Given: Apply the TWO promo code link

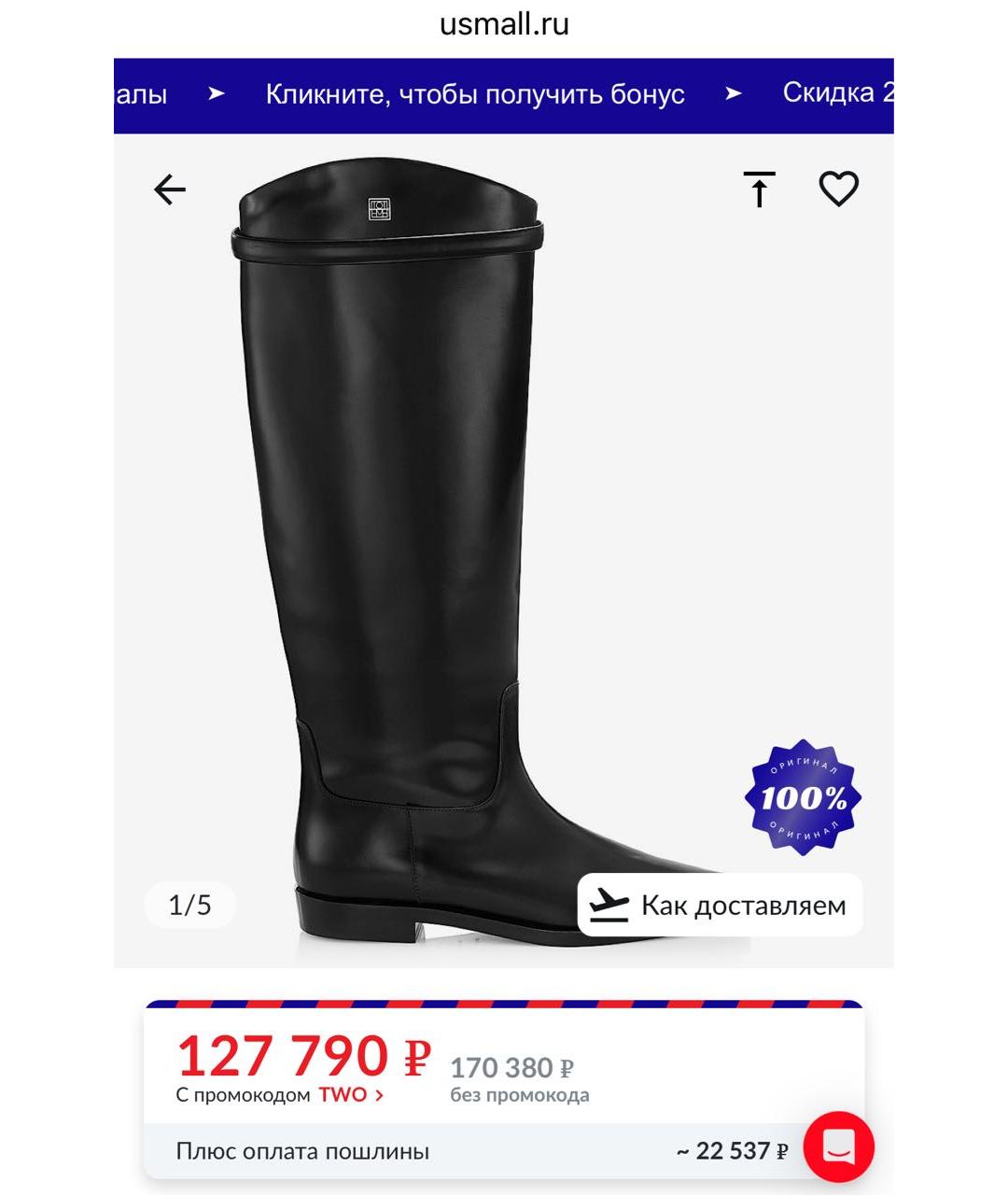Looking at the screenshot, I should tap(351, 1095).
